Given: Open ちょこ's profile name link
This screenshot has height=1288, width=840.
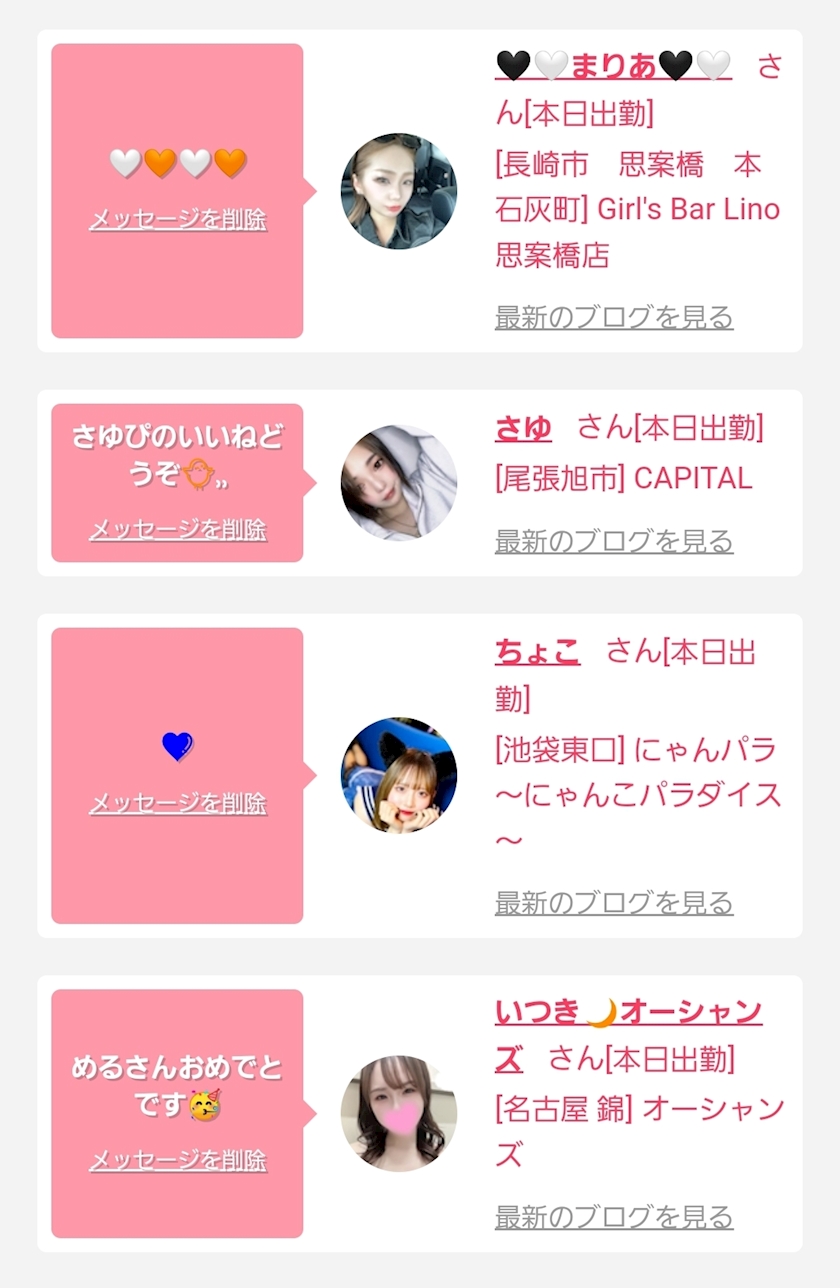Looking at the screenshot, I should 537,652.
